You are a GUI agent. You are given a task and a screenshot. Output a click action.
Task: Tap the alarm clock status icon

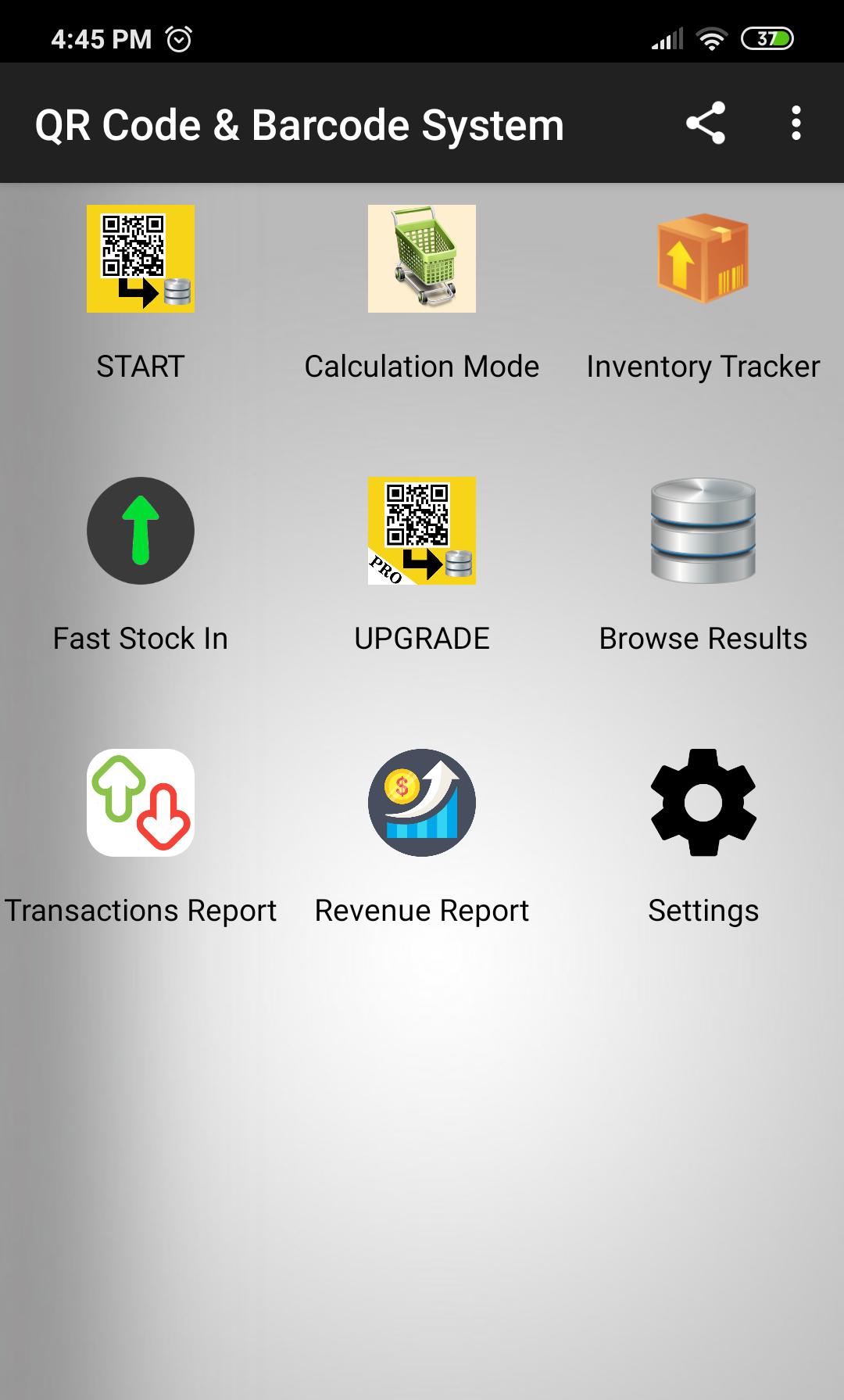(179, 36)
